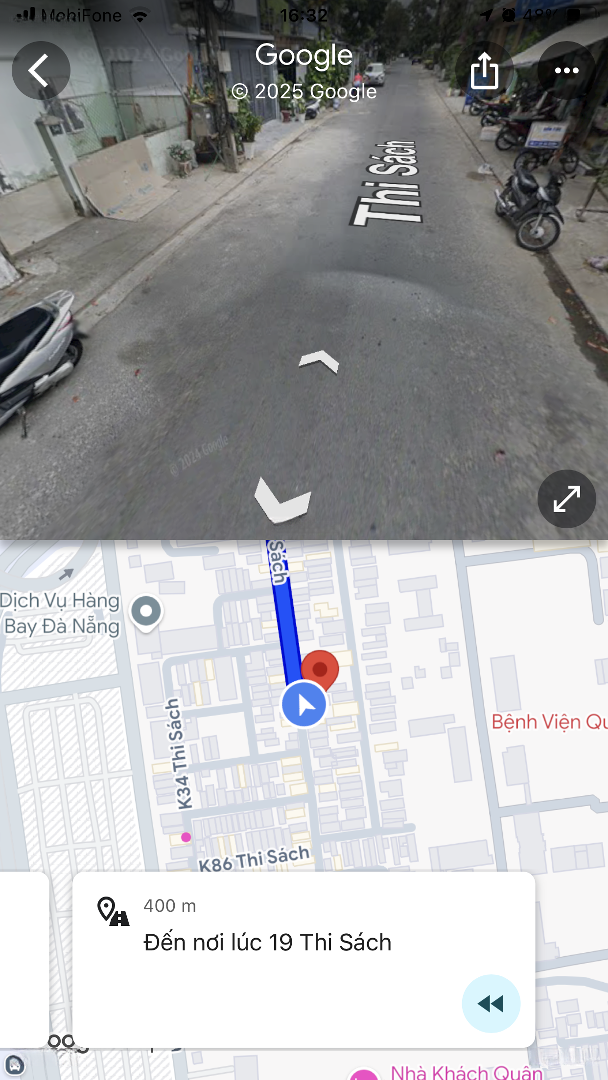Tap the red destination pin on map

pyautogui.click(x=320, y=668)
